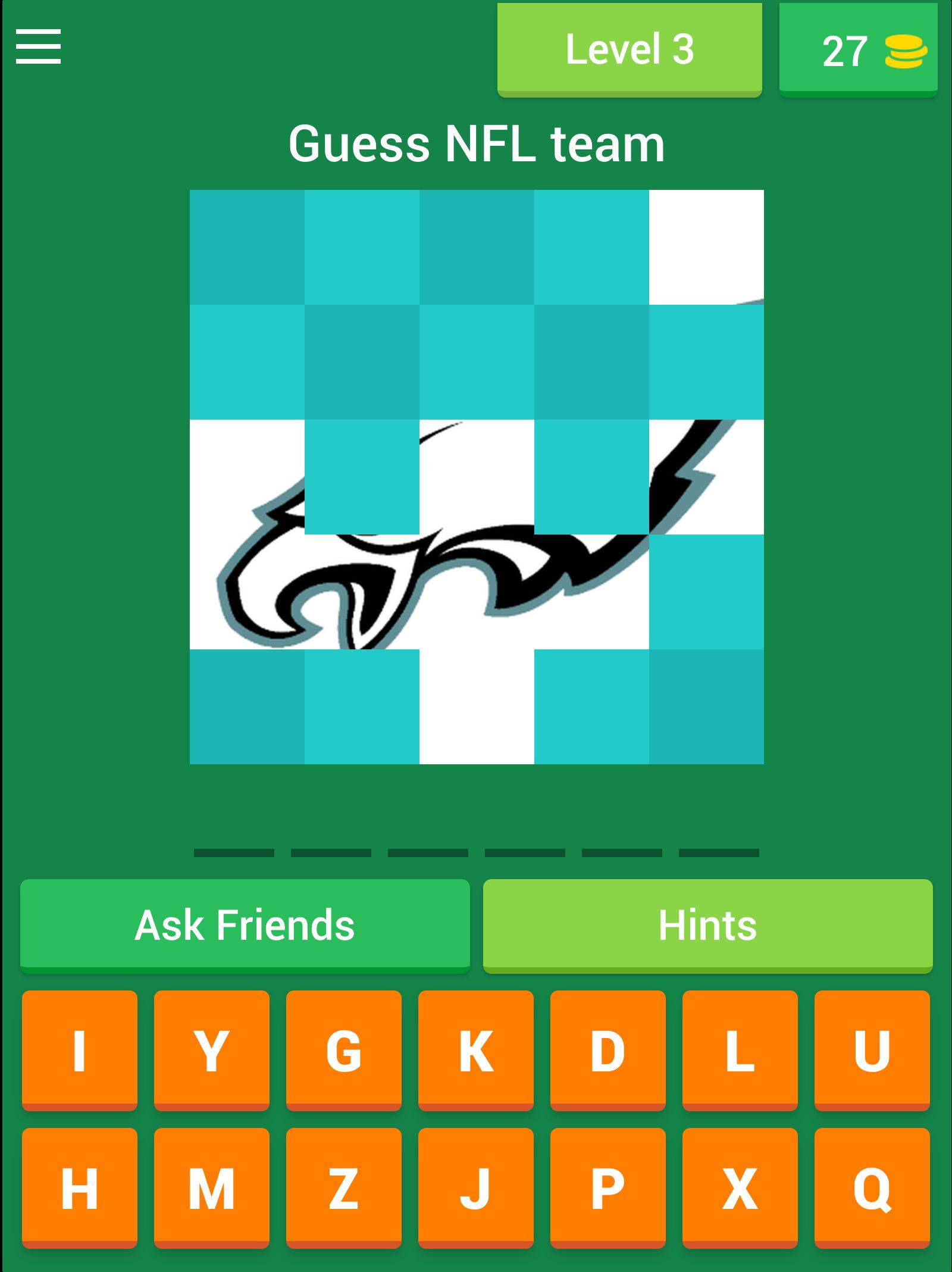Open the 27 coins balance

coord(858,50)
